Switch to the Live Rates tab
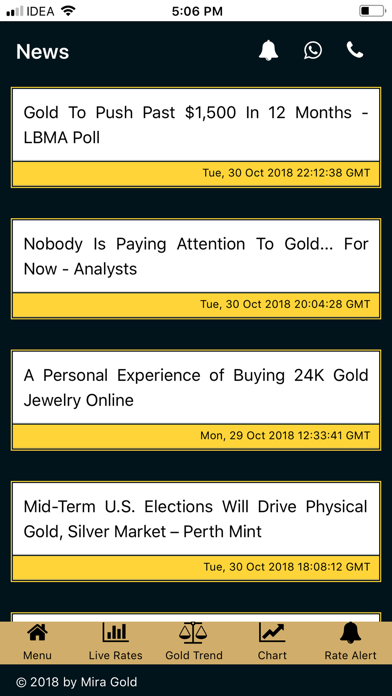 click(x=115, y=642)
